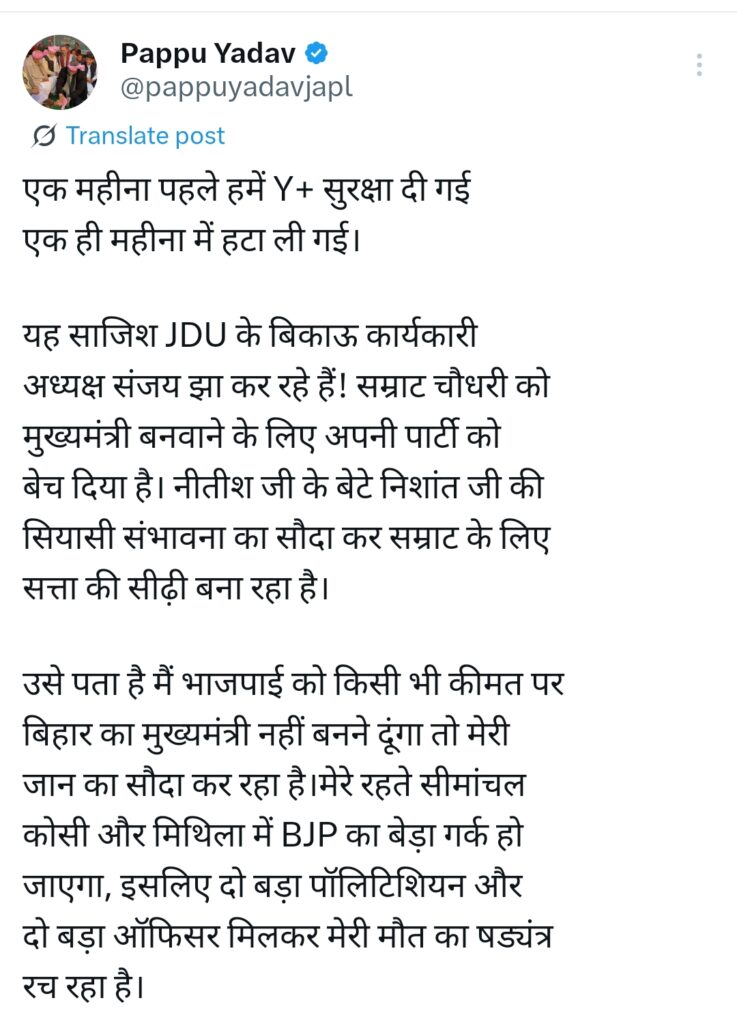Tap Translate post link
Viewport: 737px width, 1024px height.
[x=145, y=136]
